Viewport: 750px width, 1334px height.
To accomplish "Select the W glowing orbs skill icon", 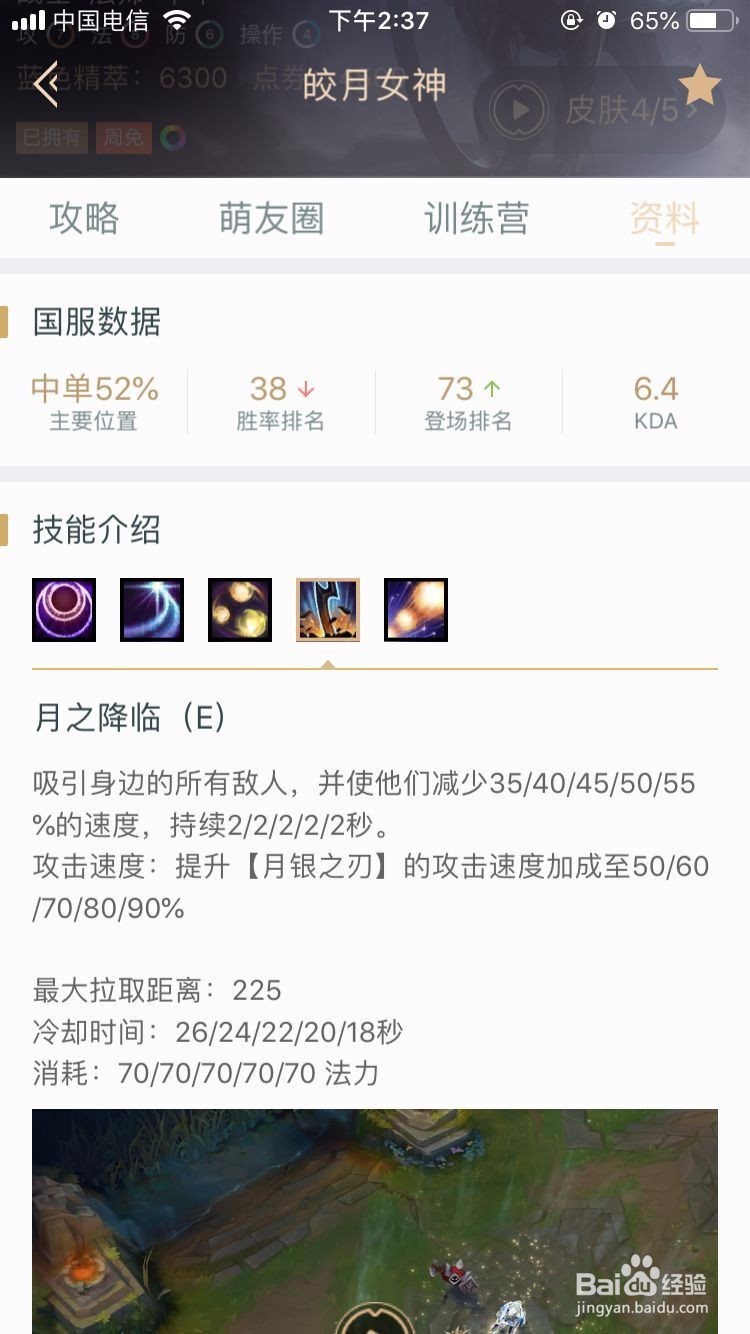I will tap(239, 609).
